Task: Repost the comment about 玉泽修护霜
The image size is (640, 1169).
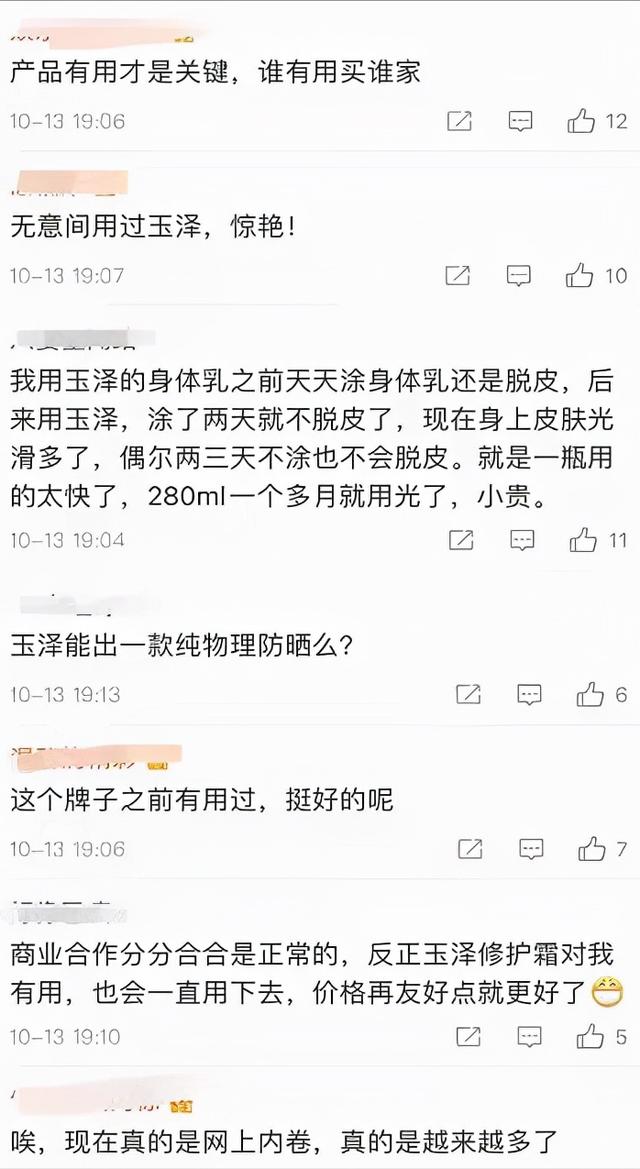Action: click(x=468, y=1036)
